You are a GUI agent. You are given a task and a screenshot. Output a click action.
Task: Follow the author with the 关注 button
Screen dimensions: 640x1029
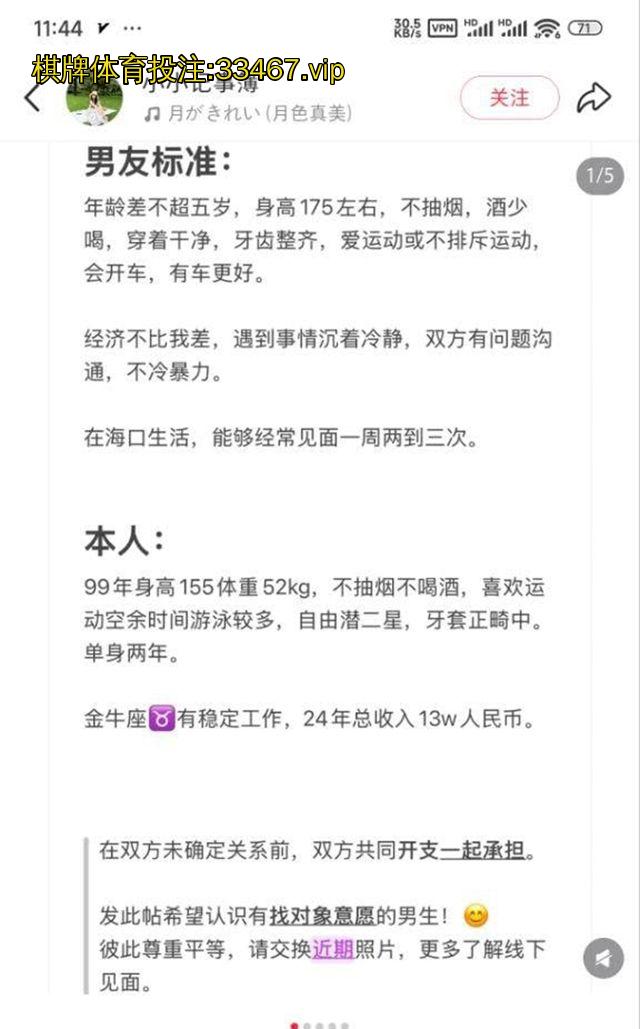pyautogui.click(x=509, y=97)
